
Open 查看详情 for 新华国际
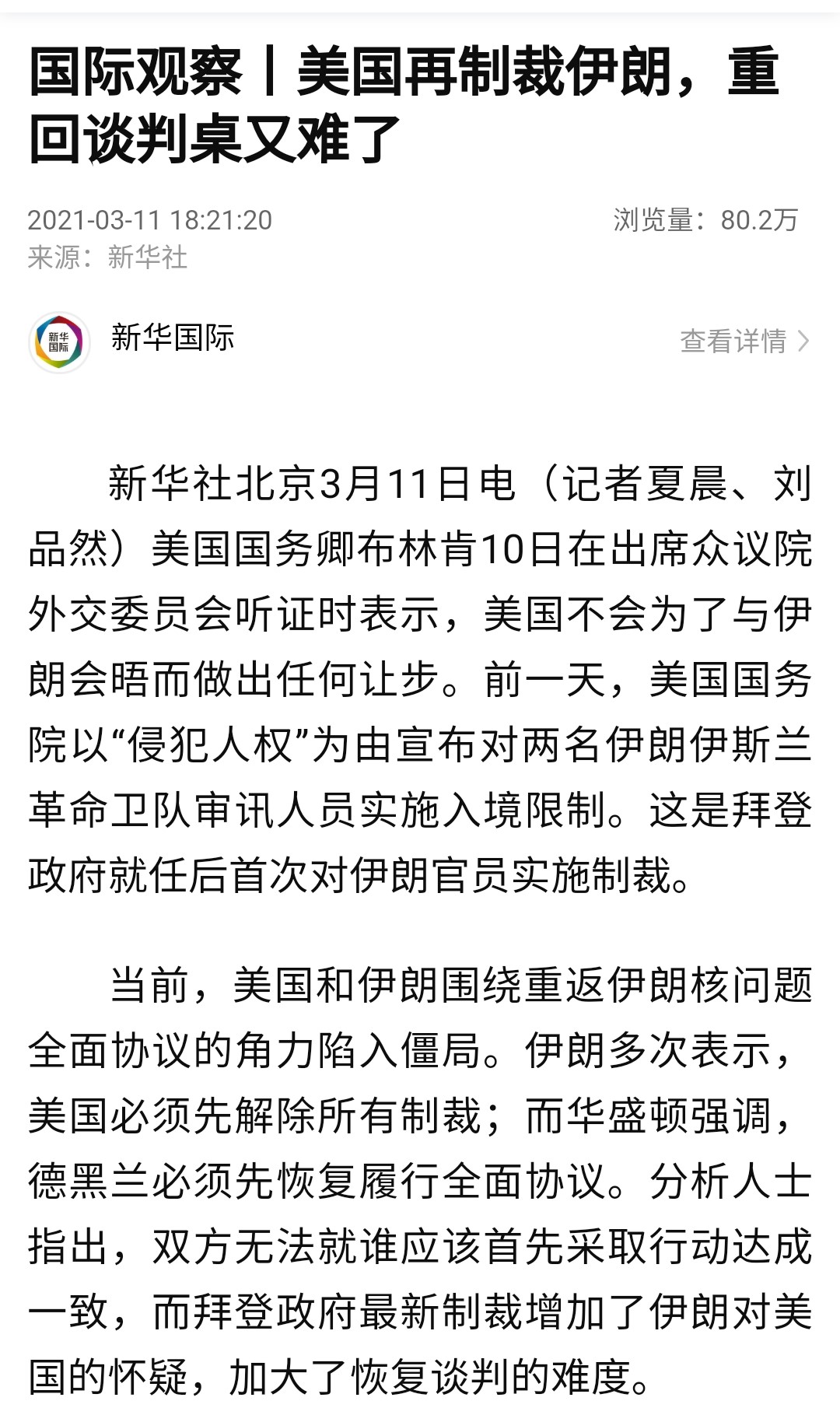coord(745,341)
